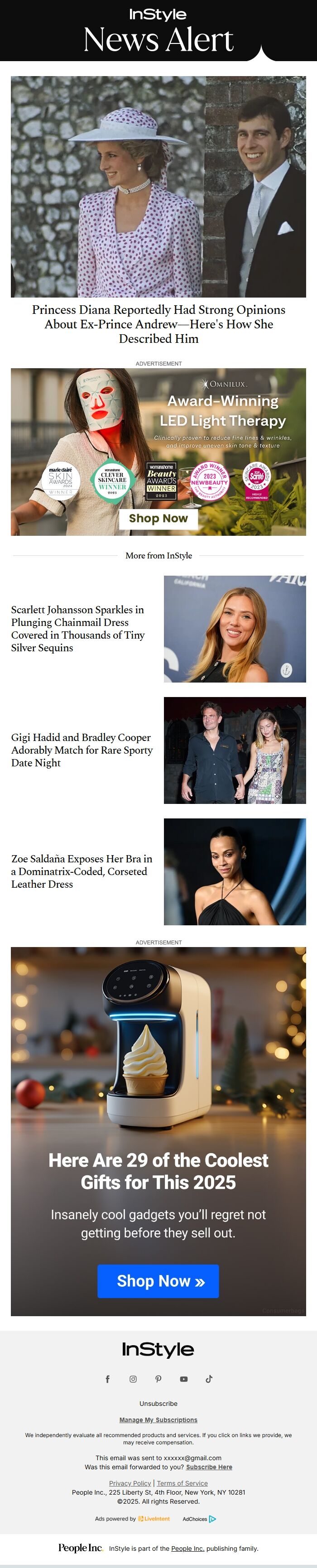Viewport: 317px width, 1568px height.
Task: Follow the People Inc. link in the footer
Action: [x=187, y=1548]
